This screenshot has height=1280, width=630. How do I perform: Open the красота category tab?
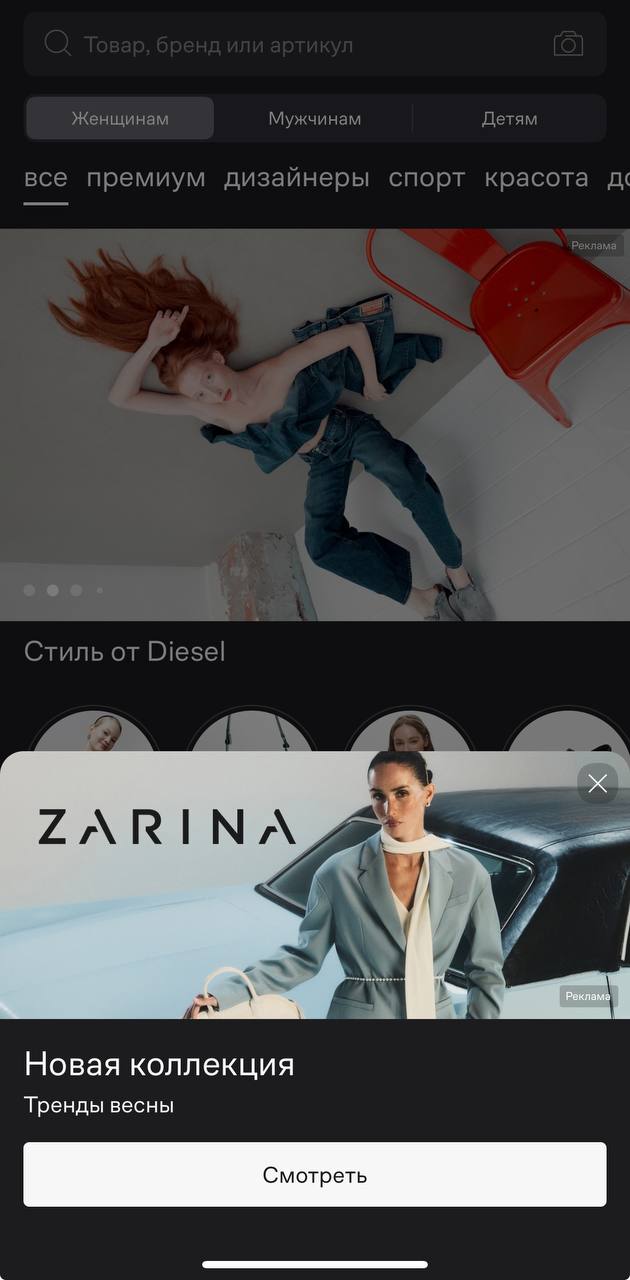tap(536, 178)
